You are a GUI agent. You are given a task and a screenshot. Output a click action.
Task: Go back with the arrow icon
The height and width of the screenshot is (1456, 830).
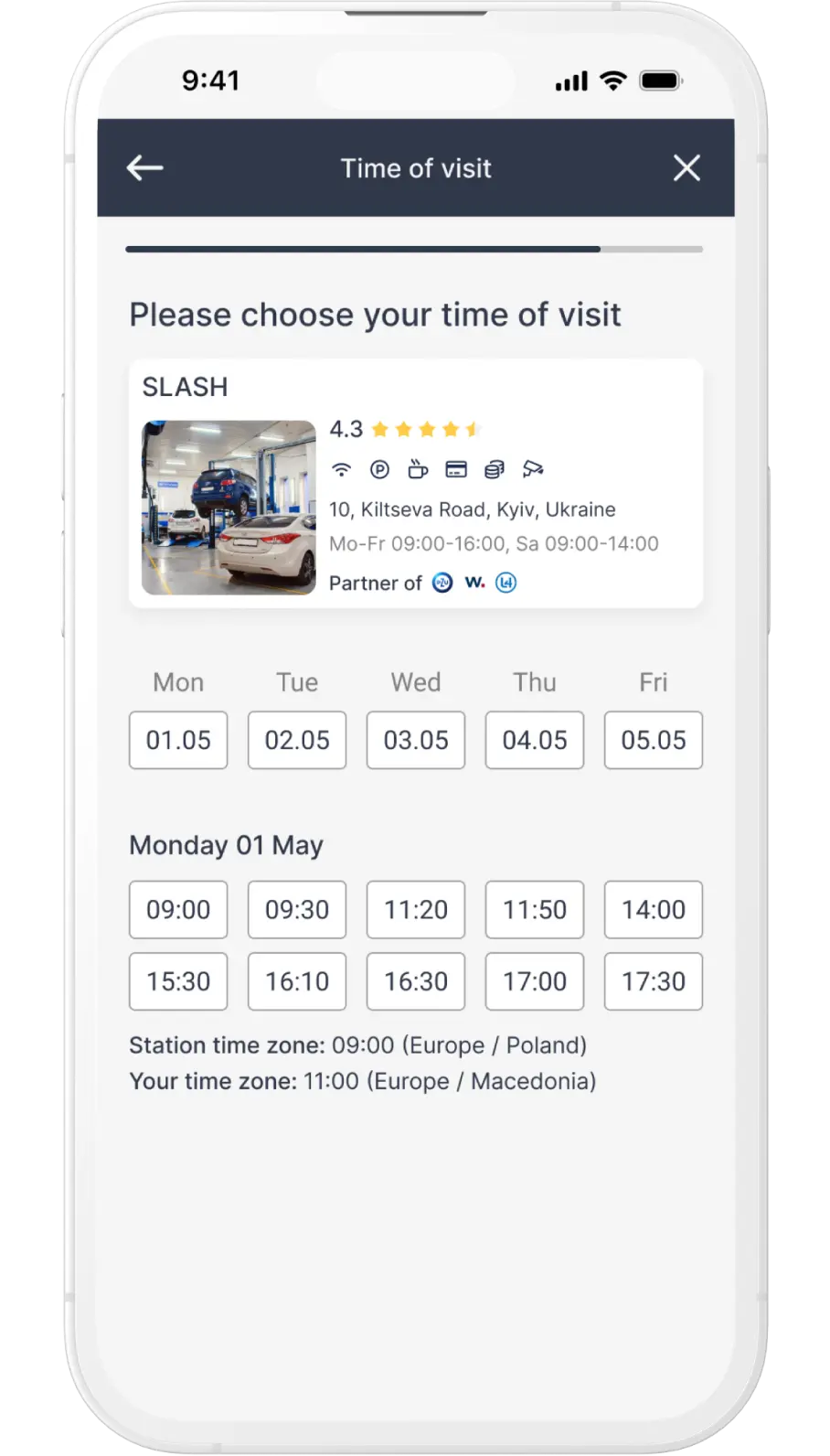pyautogui.click(x=144, y=168)
